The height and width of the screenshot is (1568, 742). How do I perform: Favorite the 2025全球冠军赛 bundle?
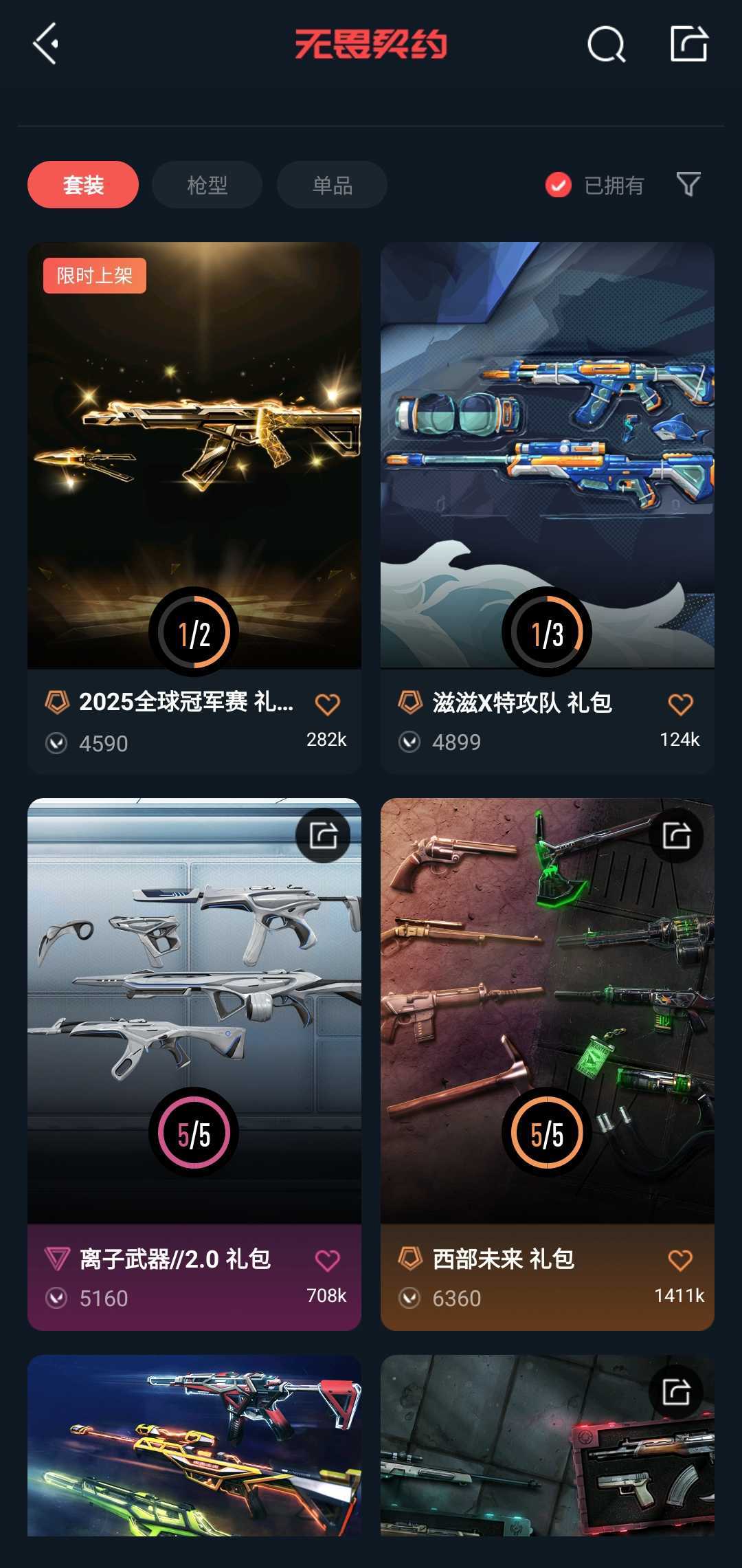point(327,704)
